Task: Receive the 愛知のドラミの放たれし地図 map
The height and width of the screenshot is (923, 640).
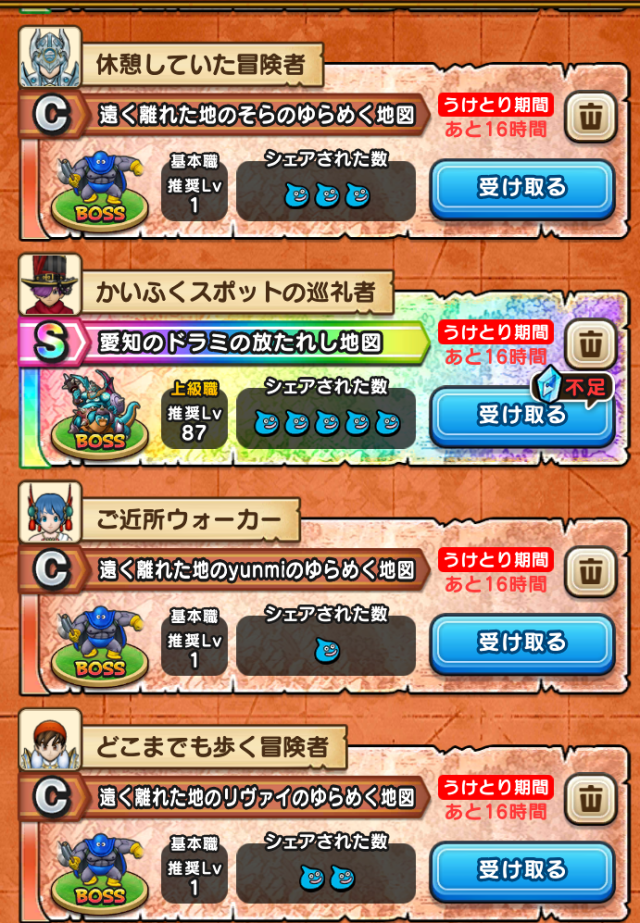Action: pyautogui.click(x=521, y=415)
